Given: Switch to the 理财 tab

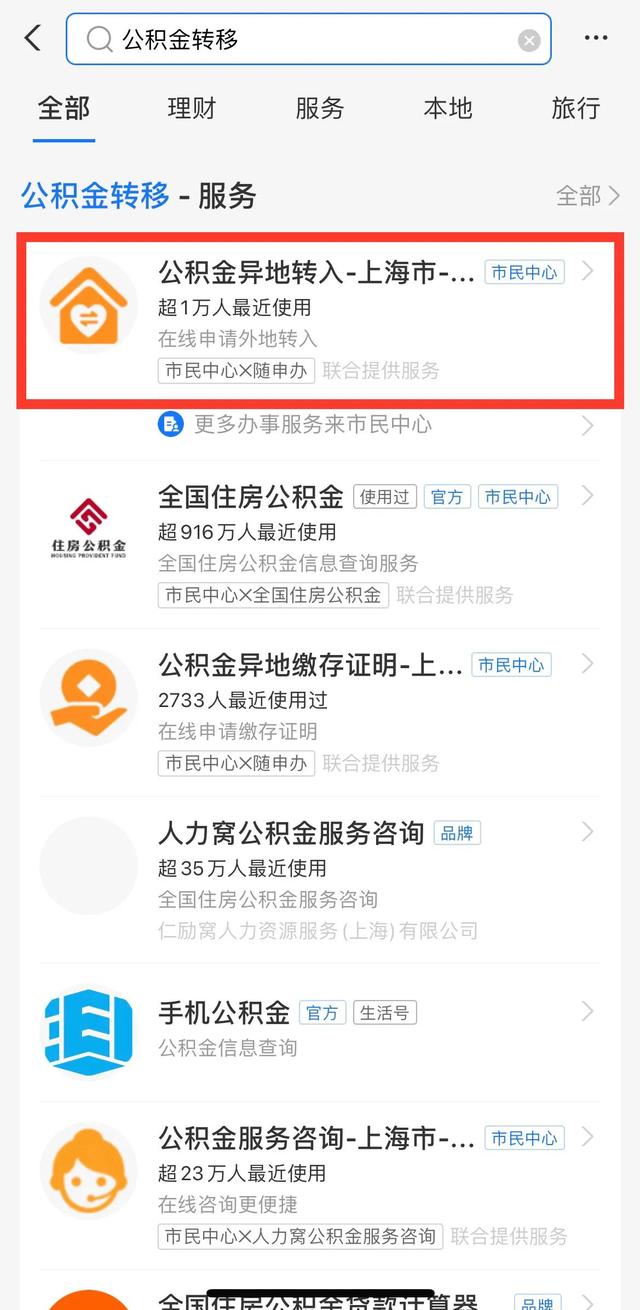Looking at the screenshot, I should click(x=191, y=108).
